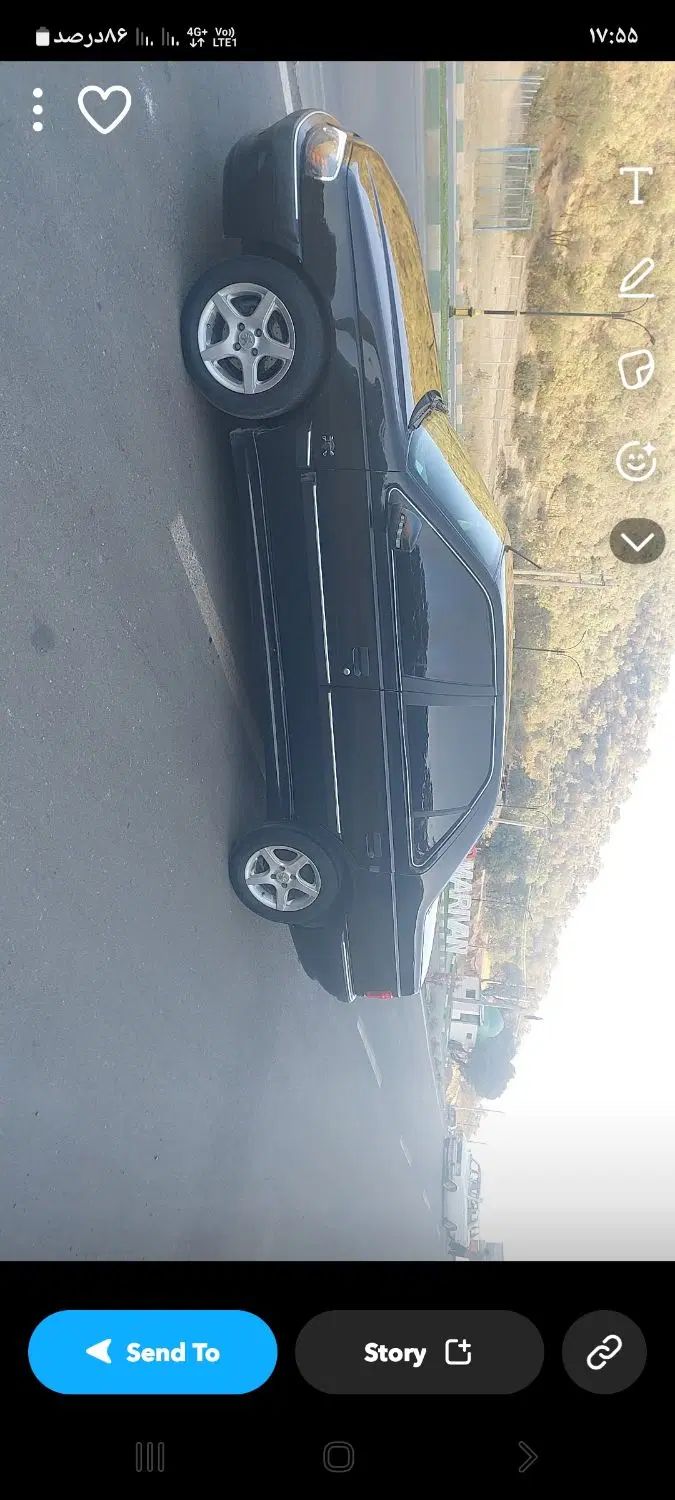Attach a link to the snap
Screen dimensions: 675x1500
tap(604, 1352)
